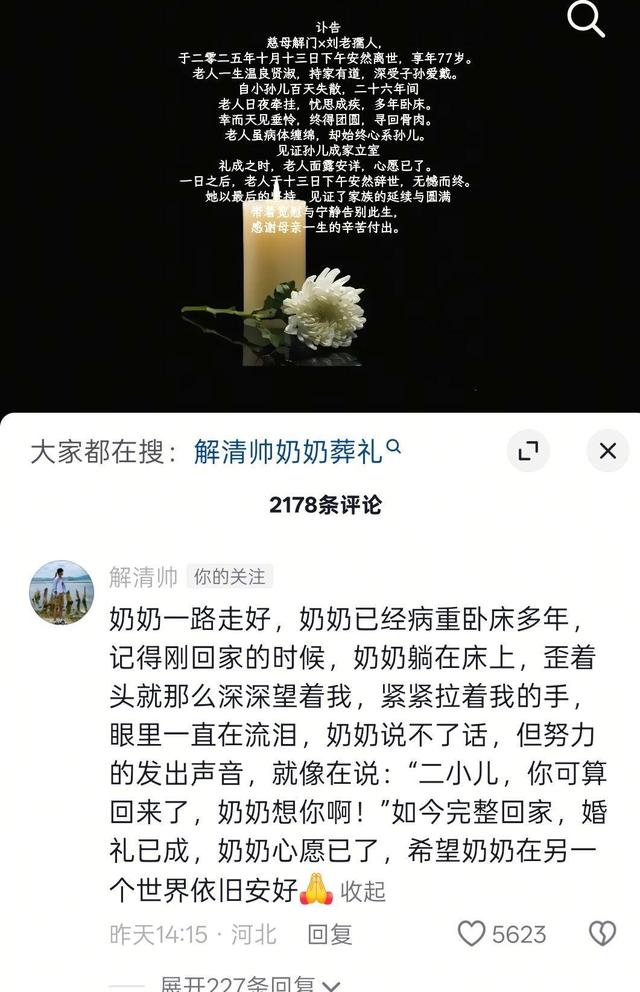Screen dimensions: 640x992
Task: Open 解清帅's username in the comment
Action: point(143,577)
